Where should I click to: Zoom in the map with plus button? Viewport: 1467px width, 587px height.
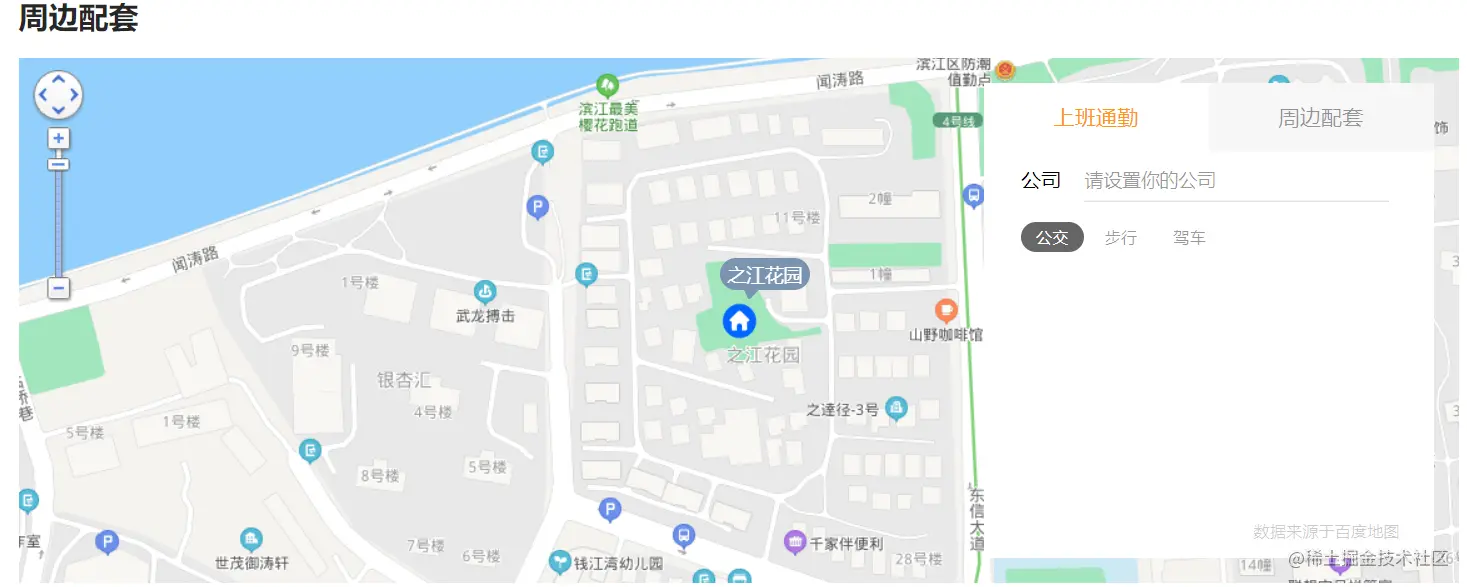(59, 138)
